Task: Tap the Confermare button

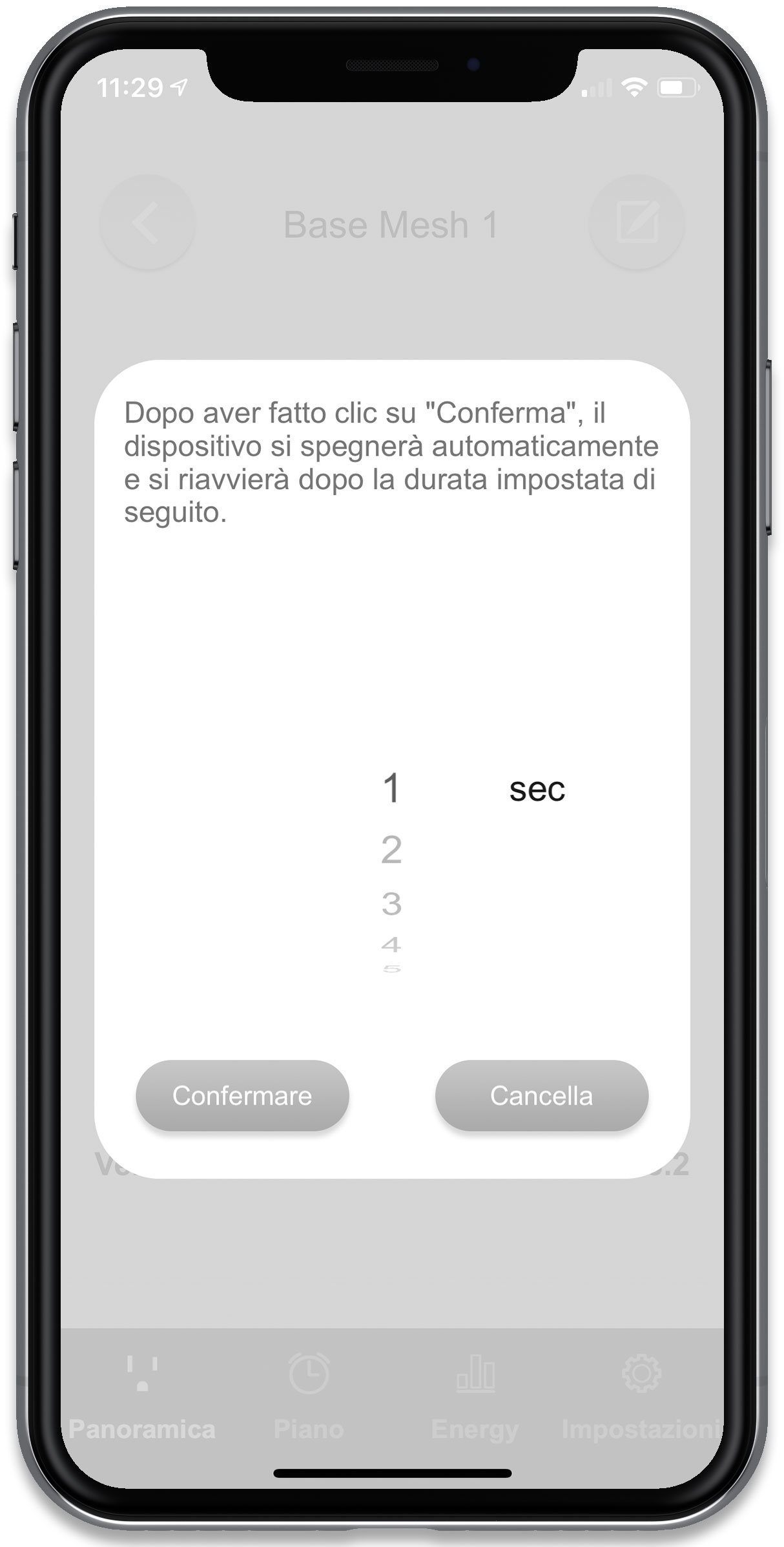Action: click(x=242, y=1095)
